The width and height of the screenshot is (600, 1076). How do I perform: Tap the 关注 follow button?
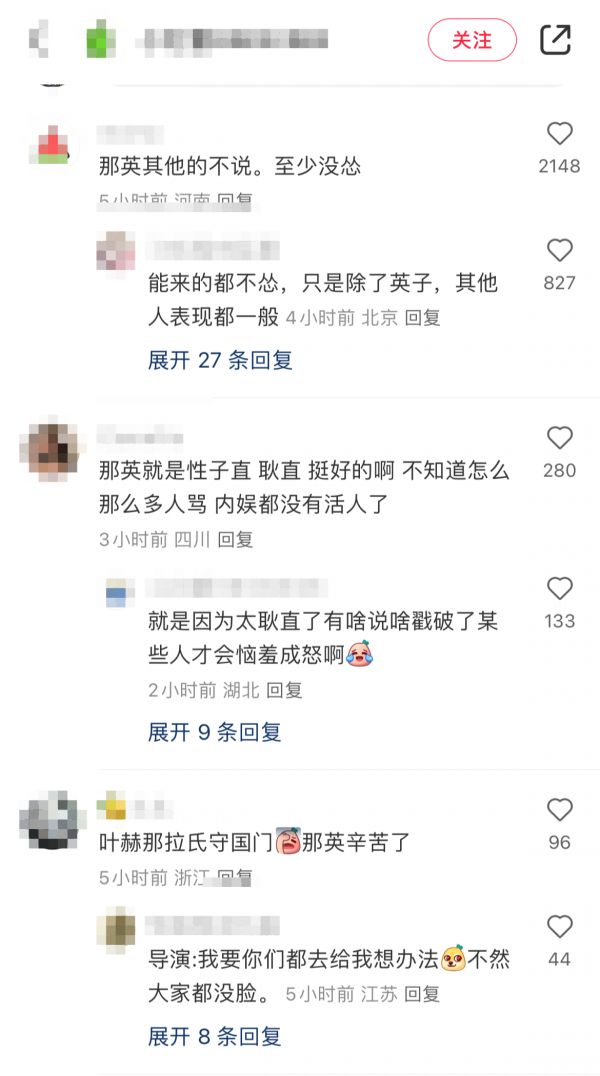(472, 40)
